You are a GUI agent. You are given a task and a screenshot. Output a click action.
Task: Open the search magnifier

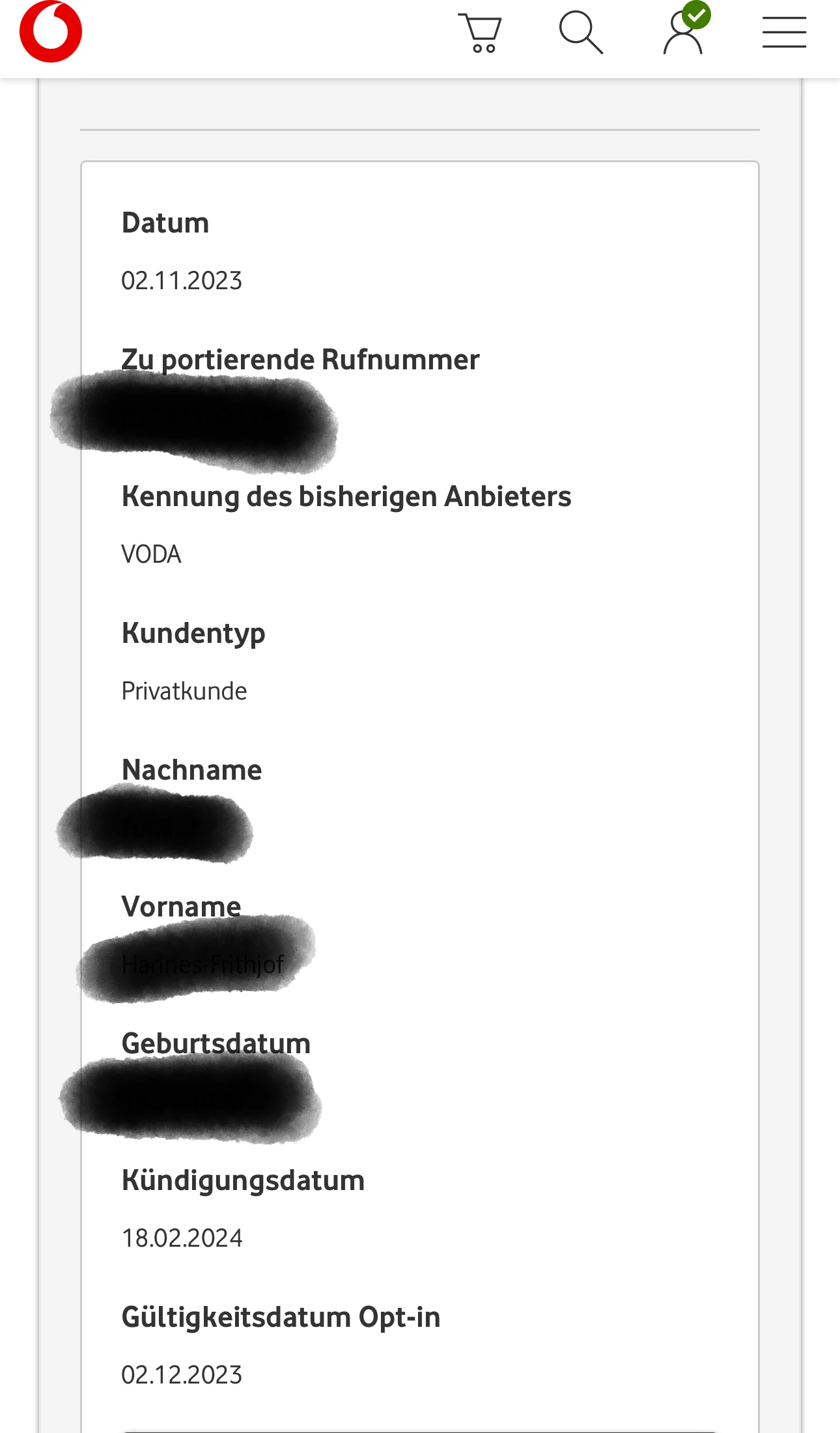pos(581,33)
